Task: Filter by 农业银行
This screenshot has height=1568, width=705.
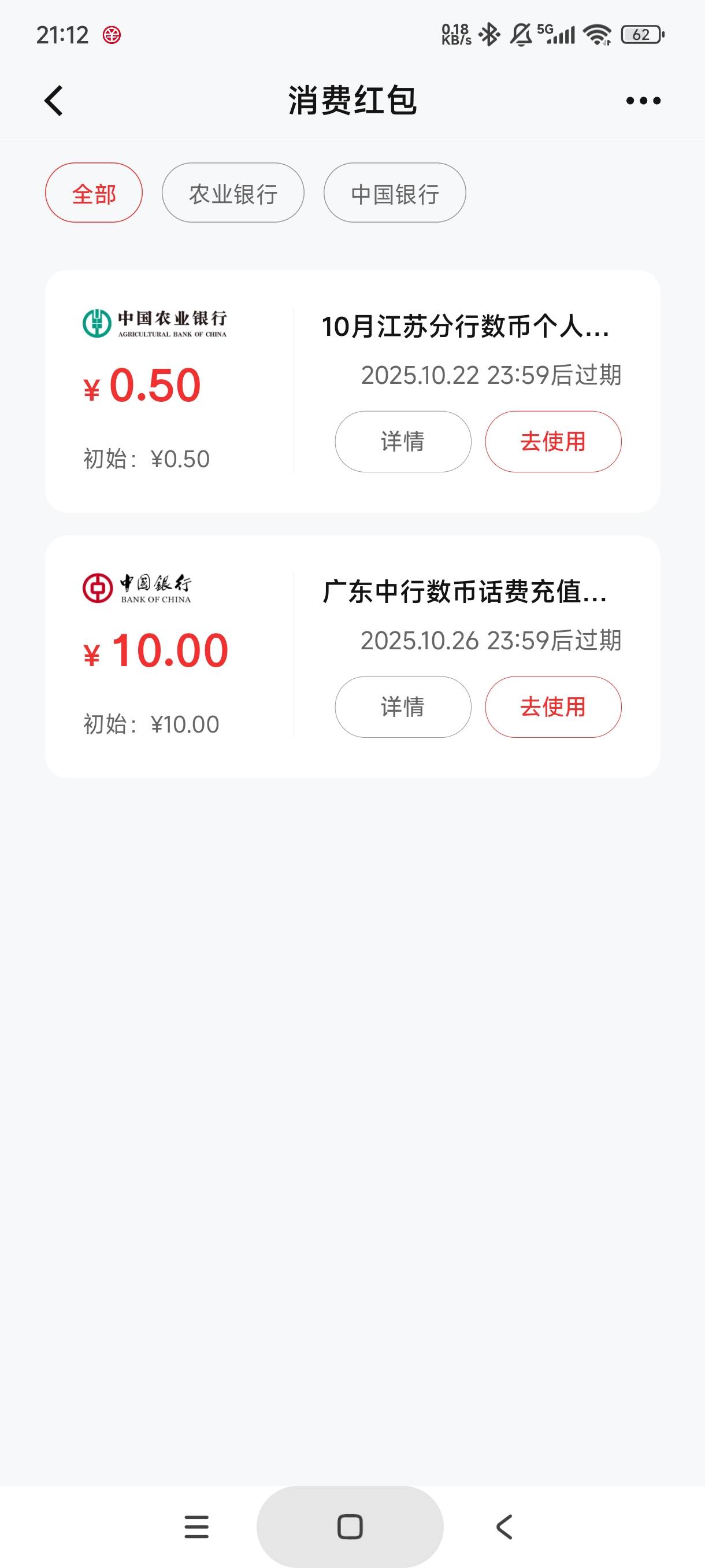Action: [x=233, y=193]
